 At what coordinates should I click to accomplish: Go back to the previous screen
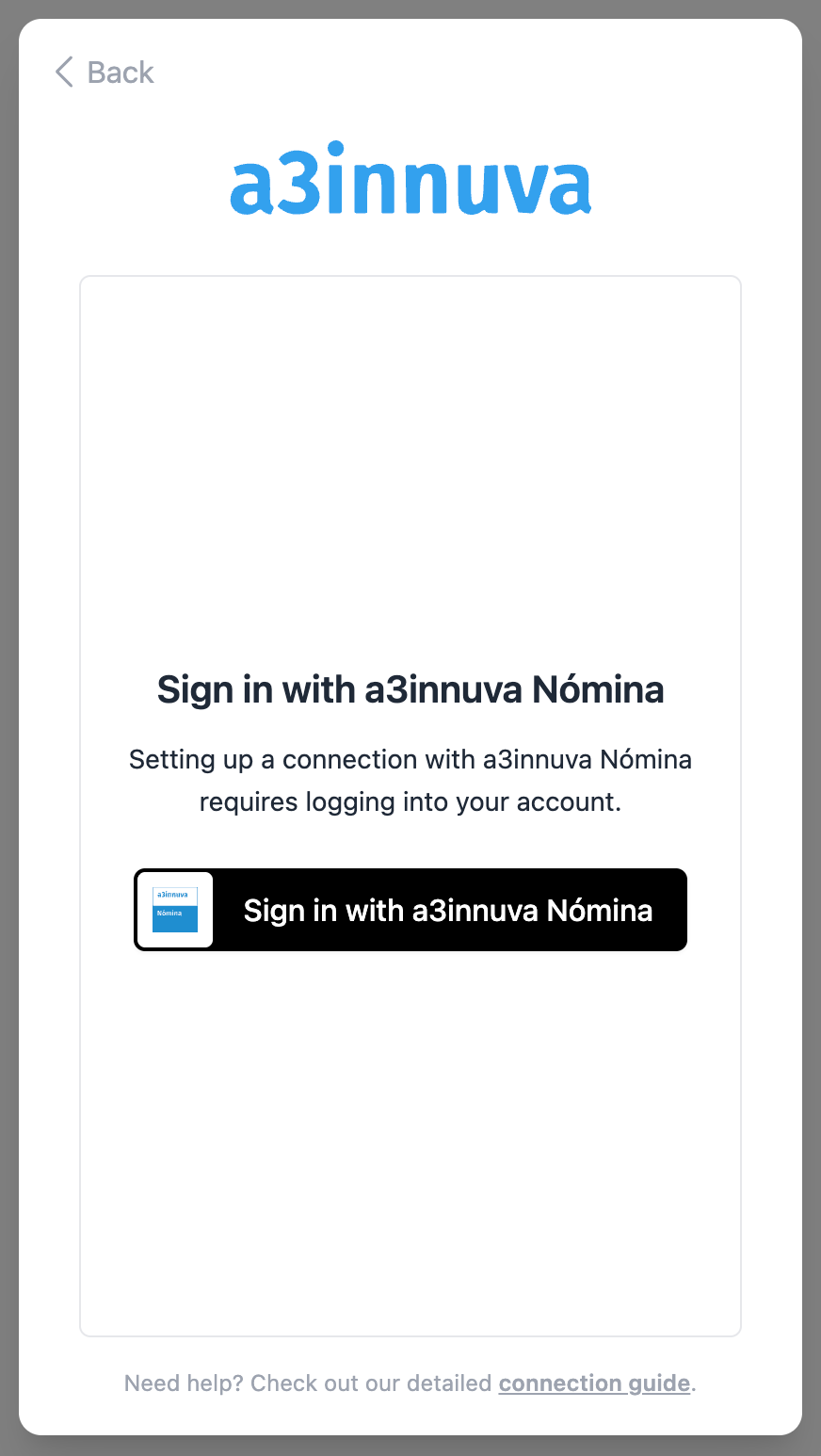(105, 73)
